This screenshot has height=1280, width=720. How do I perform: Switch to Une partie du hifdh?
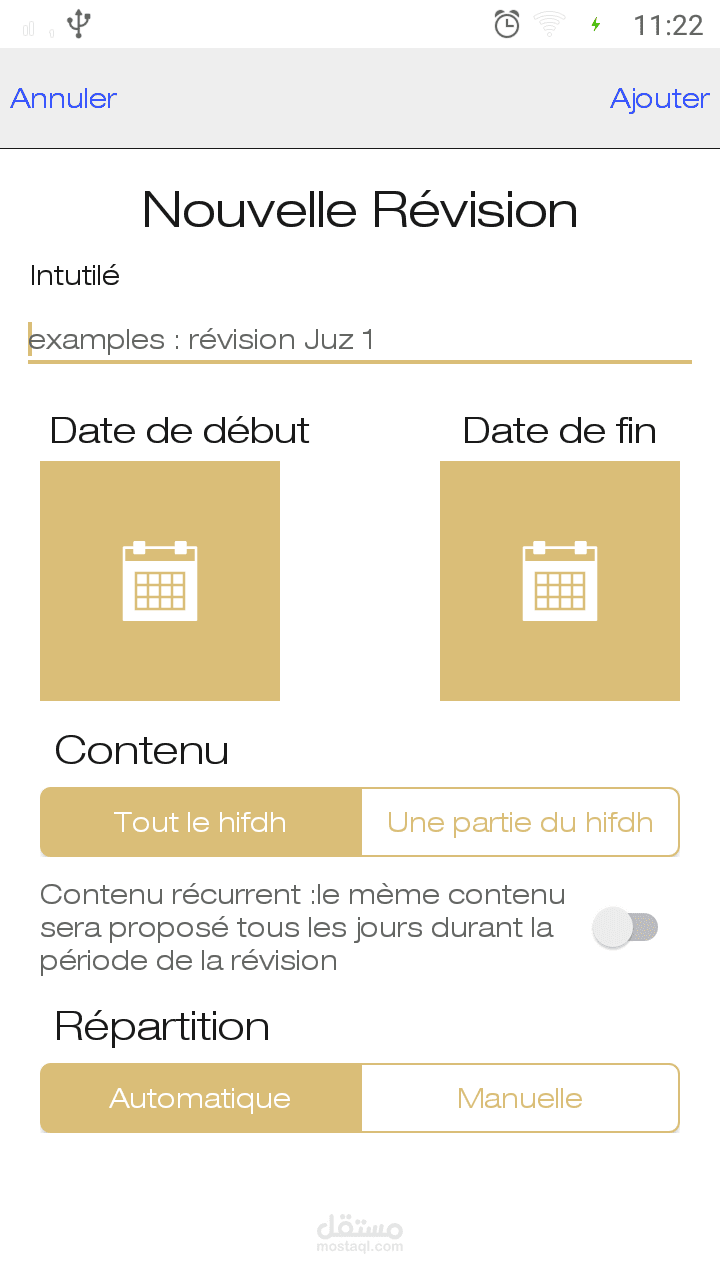click(520, 822)
